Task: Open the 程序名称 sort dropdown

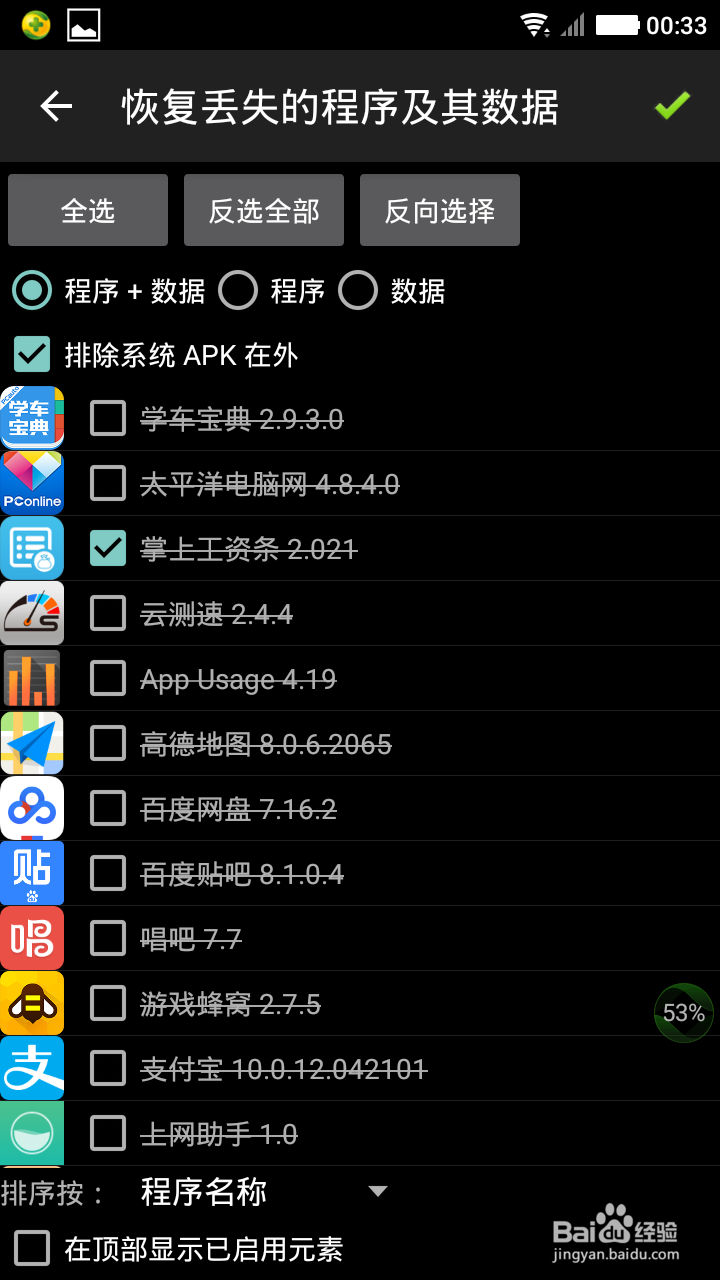Action: pos(250,1192)
